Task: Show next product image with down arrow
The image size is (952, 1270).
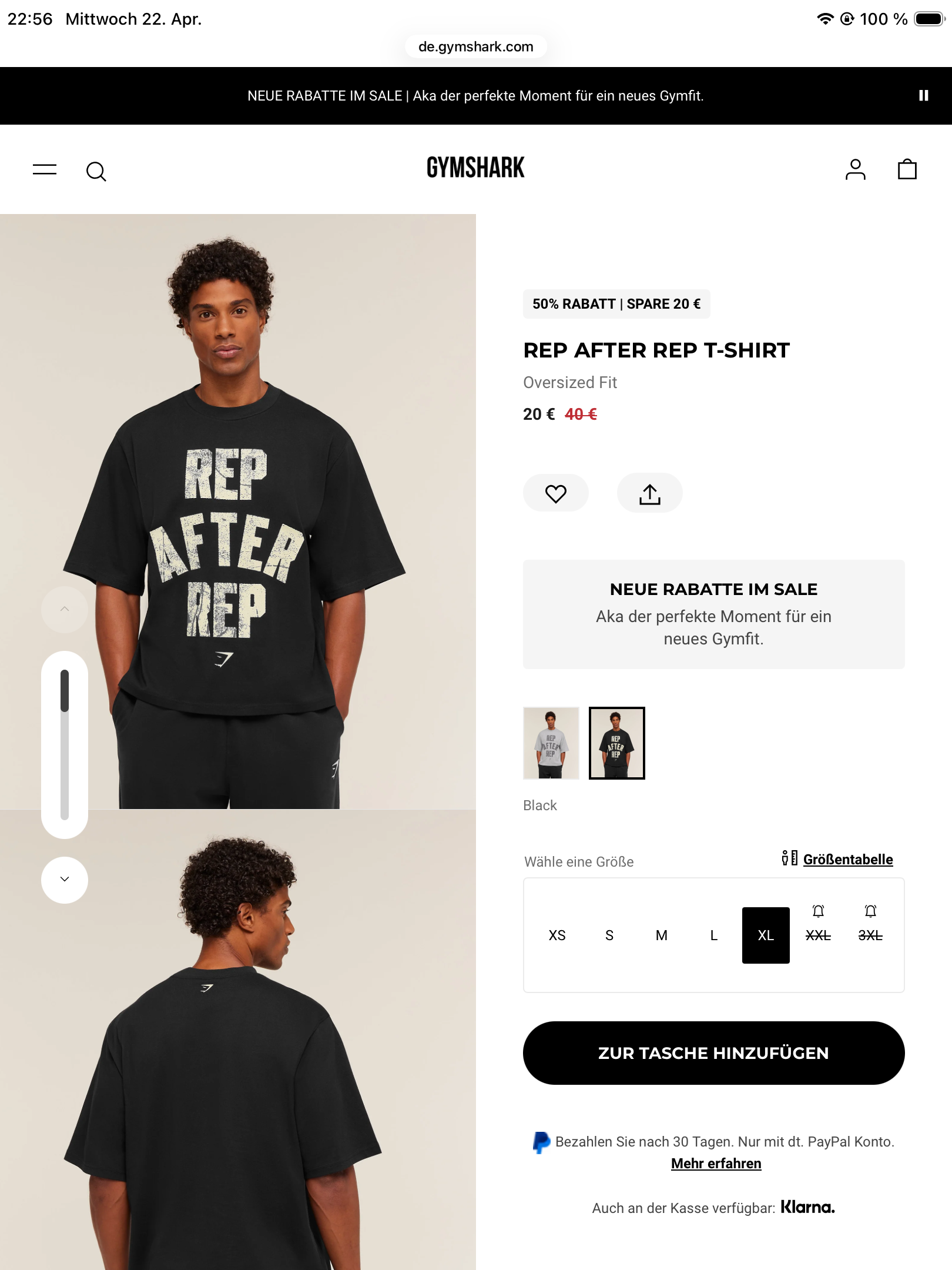Action: coord(65,880)
